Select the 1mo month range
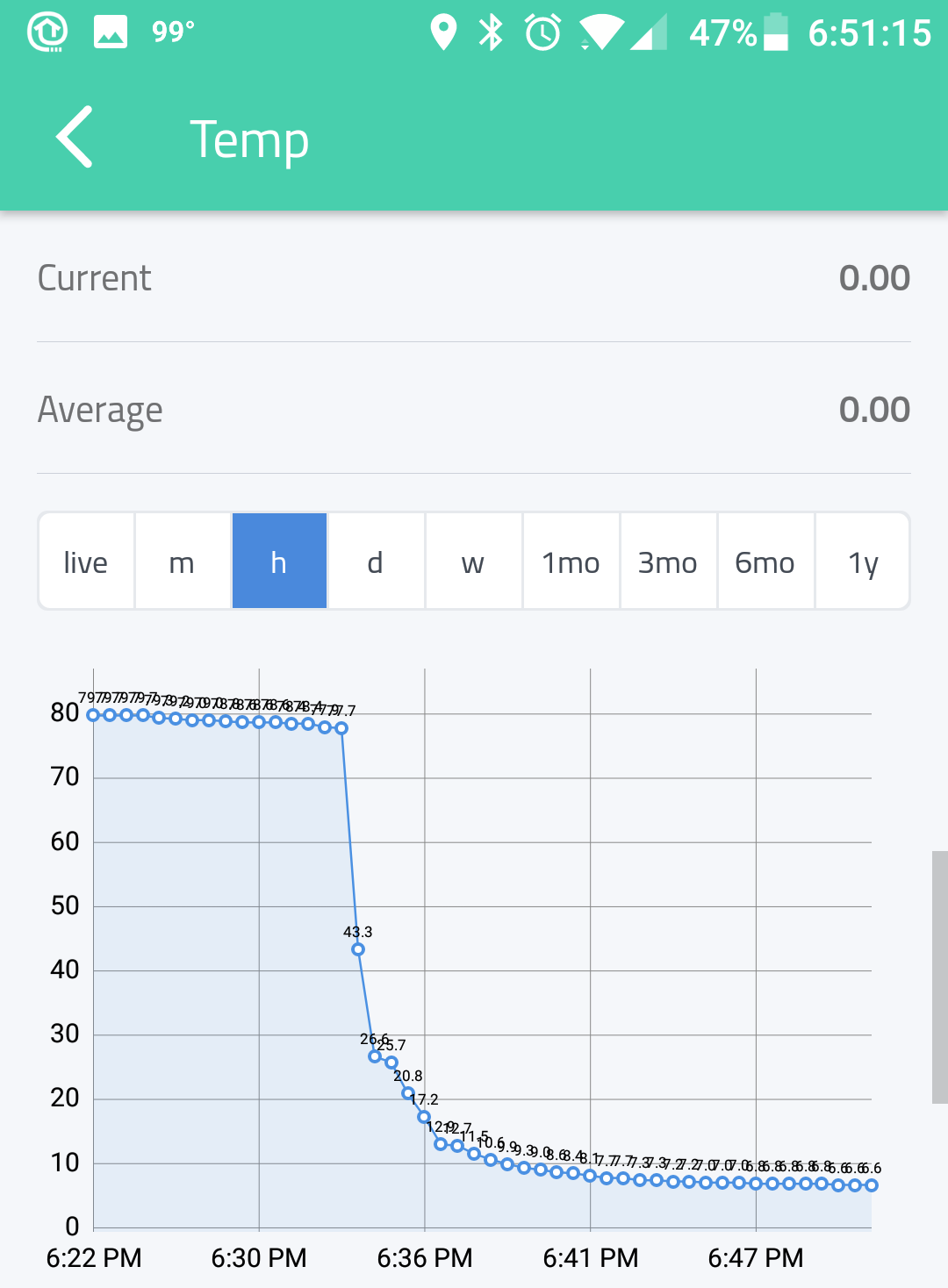 tap(571, 562)
